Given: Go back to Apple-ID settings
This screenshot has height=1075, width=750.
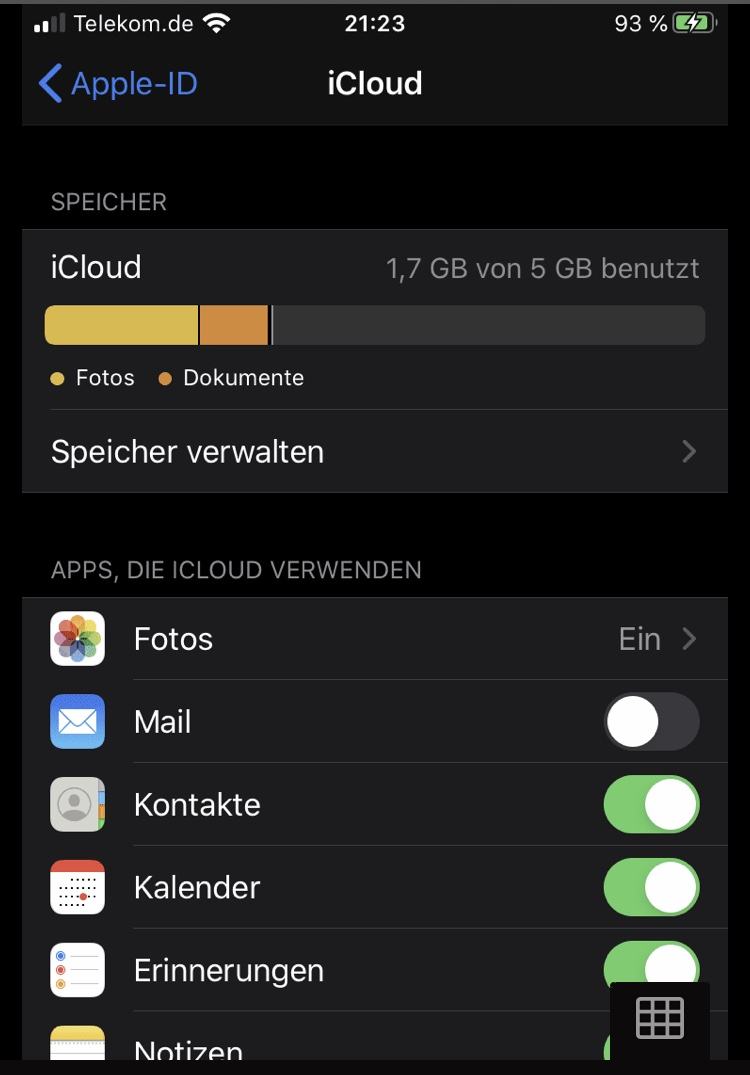Looking at the screenshot, I should 118,84.
